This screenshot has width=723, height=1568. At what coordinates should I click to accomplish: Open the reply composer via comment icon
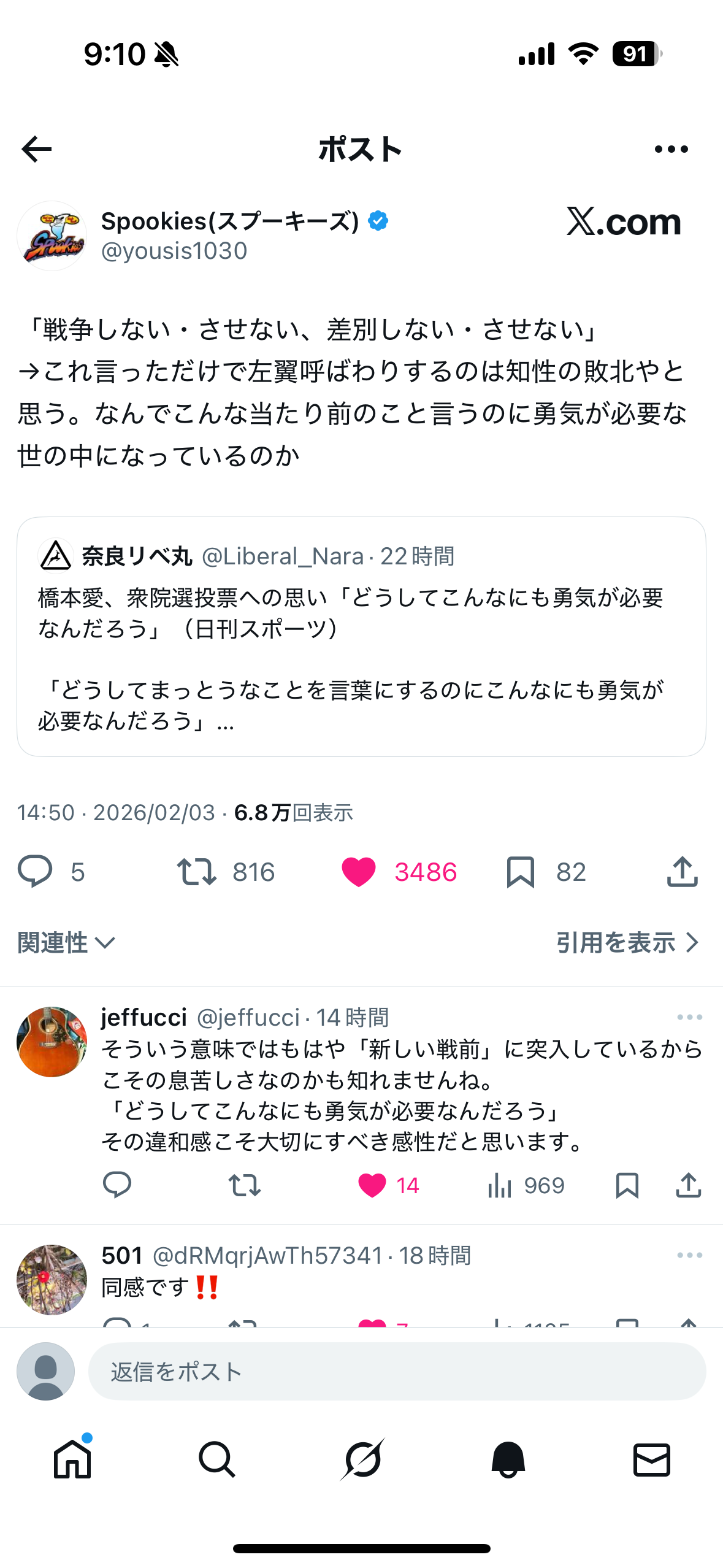click(37, 872)
